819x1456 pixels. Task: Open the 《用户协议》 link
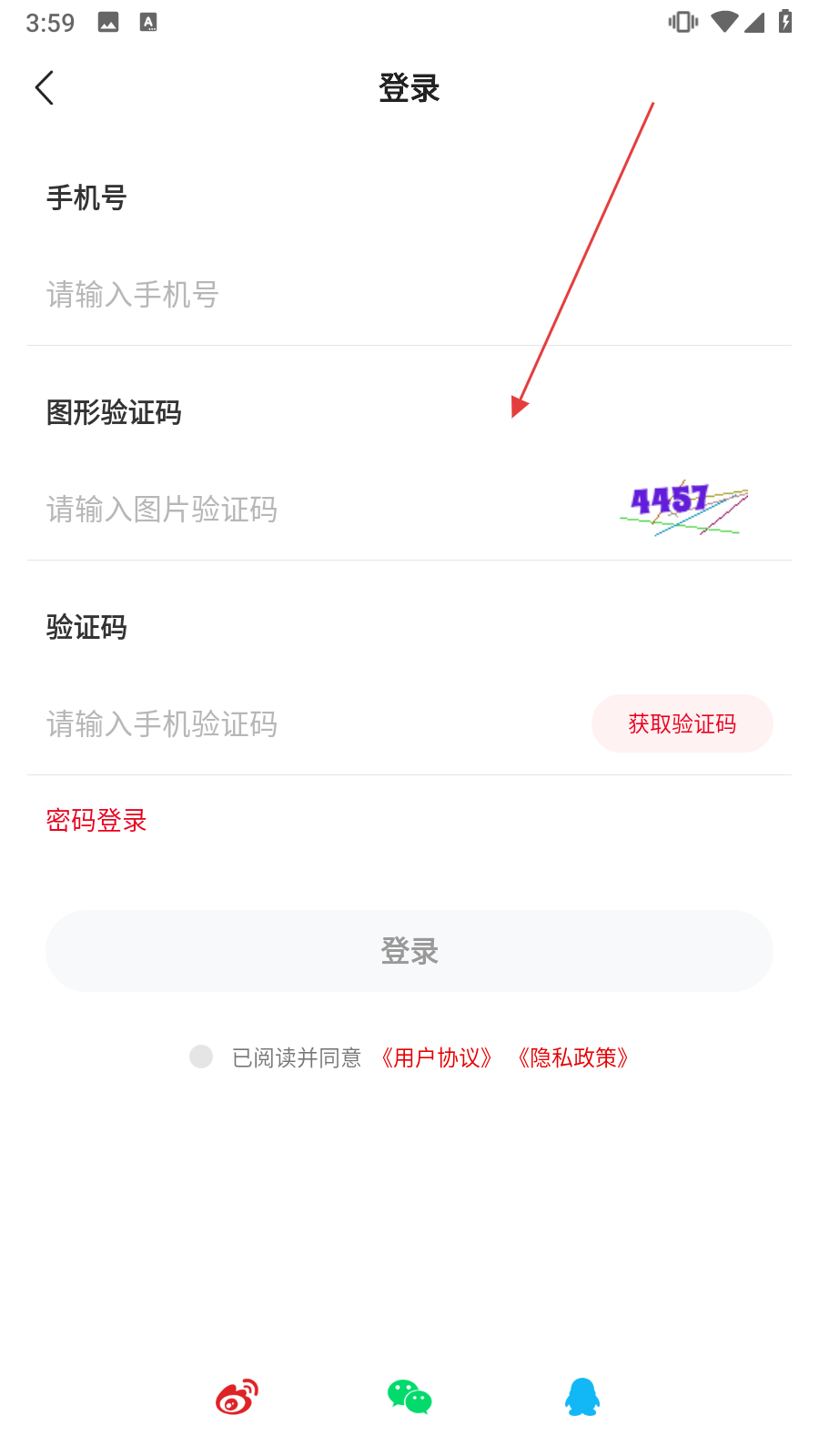pos(437,1057)
